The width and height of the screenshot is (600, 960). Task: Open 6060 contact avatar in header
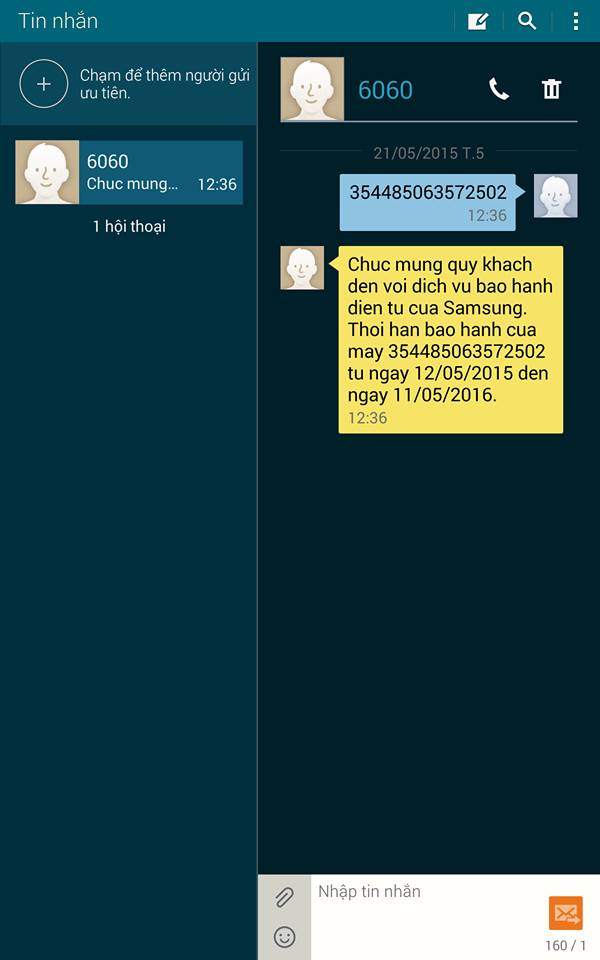(x=312, y=89)
